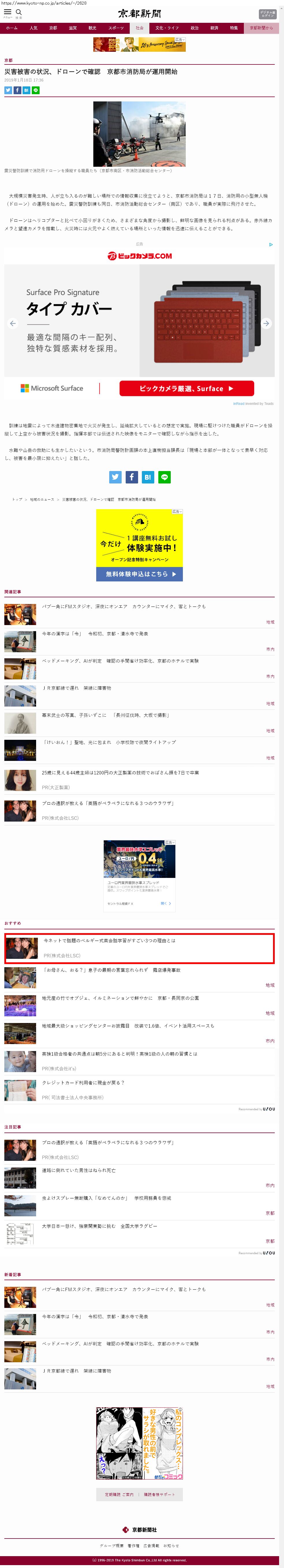Switch to the ホーム tab
Image resolution: width=284 pixels, height=1568 pixels.
click(12, 28)
